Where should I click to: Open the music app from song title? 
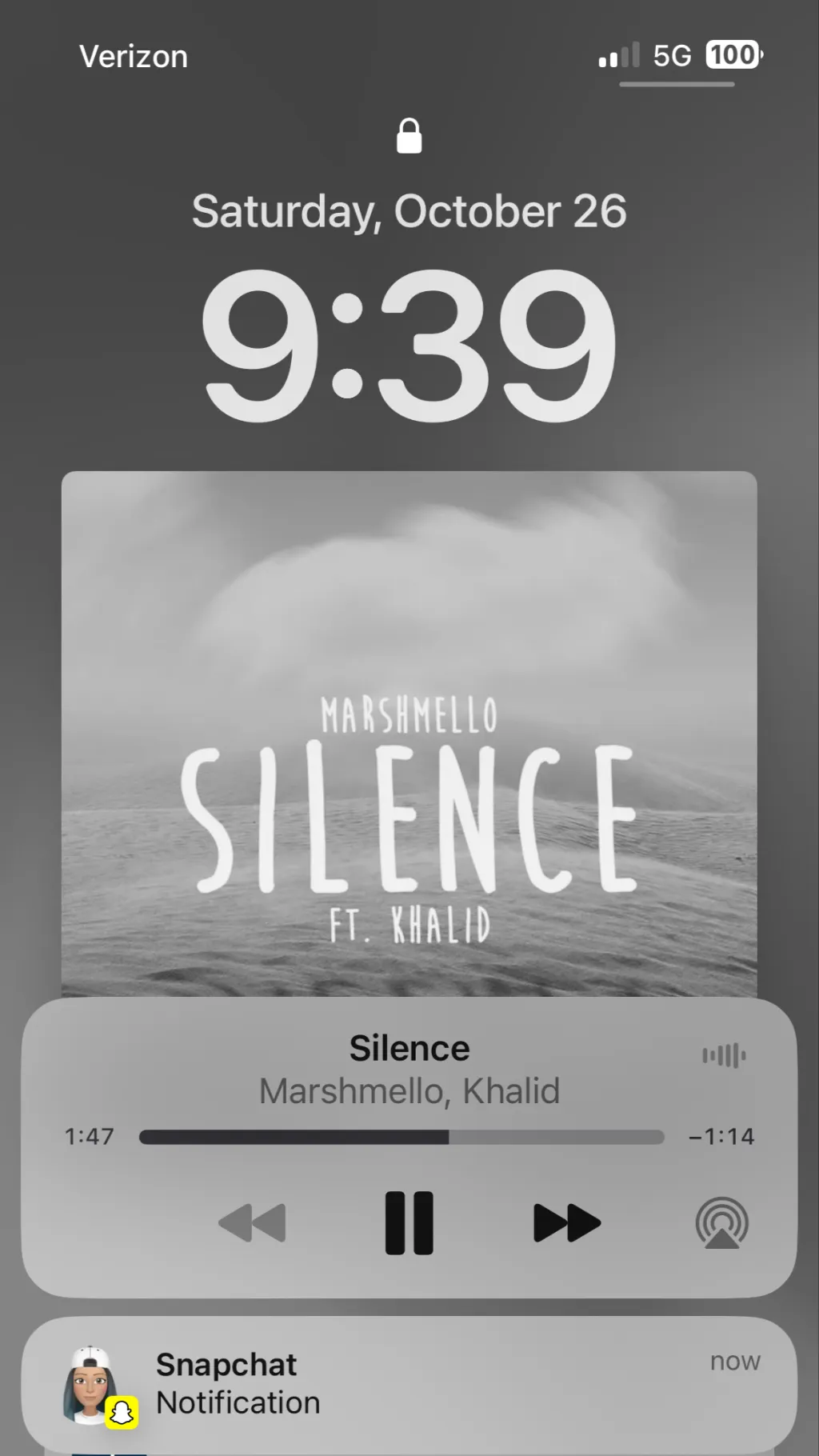409,1048
